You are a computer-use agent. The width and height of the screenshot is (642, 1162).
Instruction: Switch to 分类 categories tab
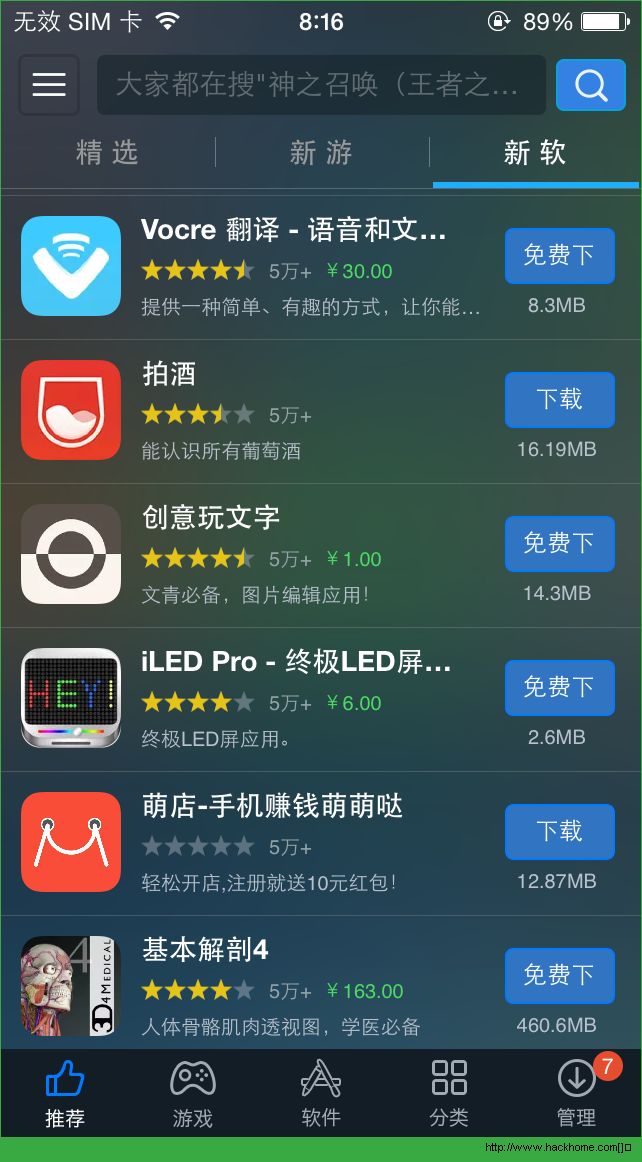point(449,1094)
